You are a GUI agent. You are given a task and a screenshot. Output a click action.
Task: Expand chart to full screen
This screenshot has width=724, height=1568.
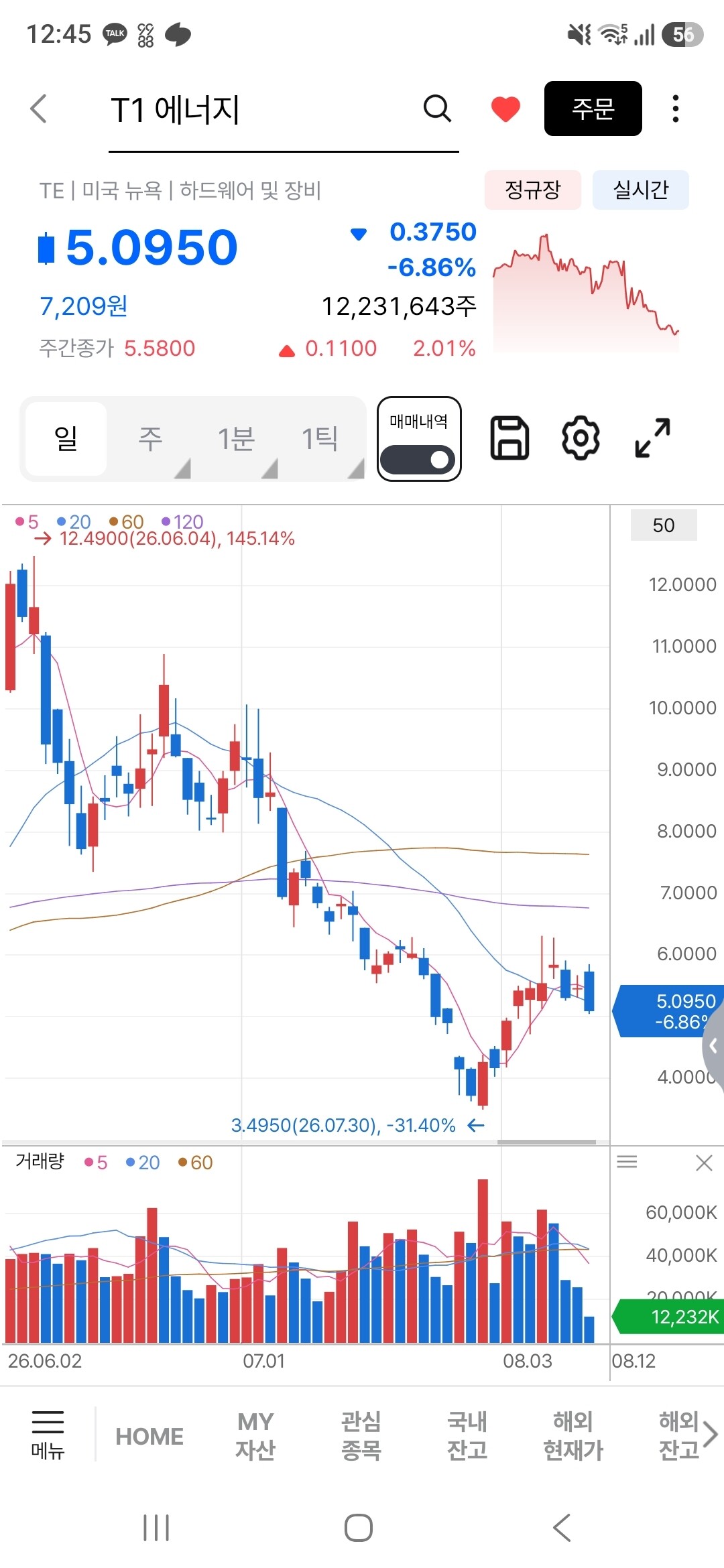pyautogui.click(x=652, y=438)
